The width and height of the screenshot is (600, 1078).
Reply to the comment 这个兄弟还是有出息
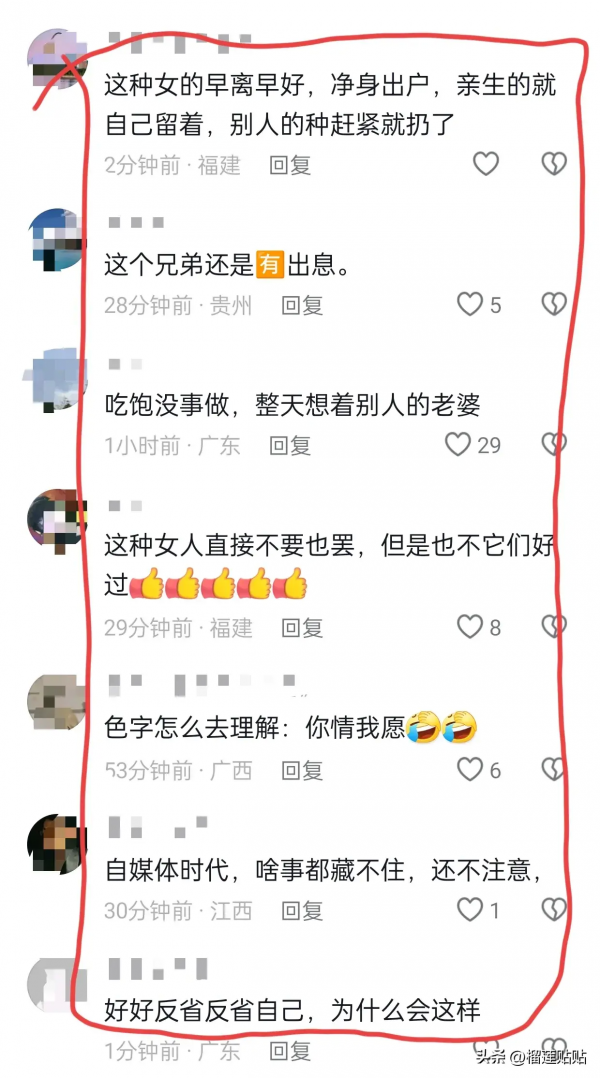302,305
